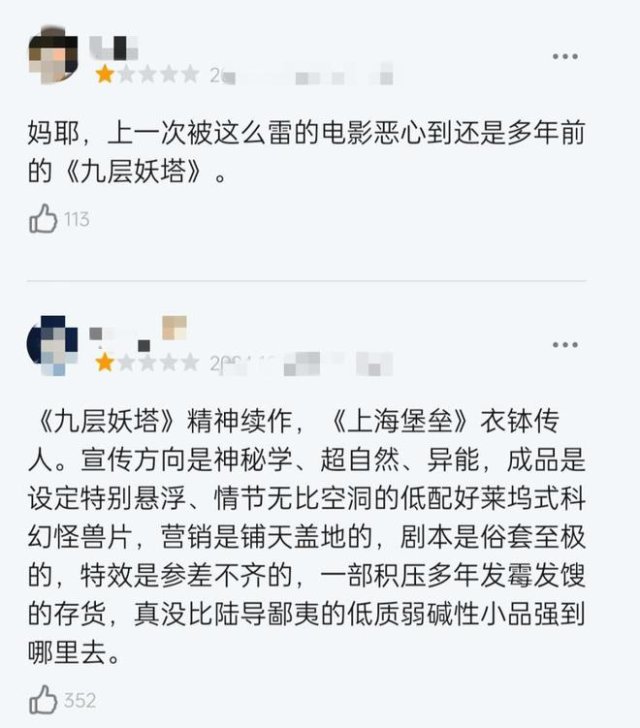640x728 pixels.
Task: Open the avatar of the first reviewer
Action: 52,57
